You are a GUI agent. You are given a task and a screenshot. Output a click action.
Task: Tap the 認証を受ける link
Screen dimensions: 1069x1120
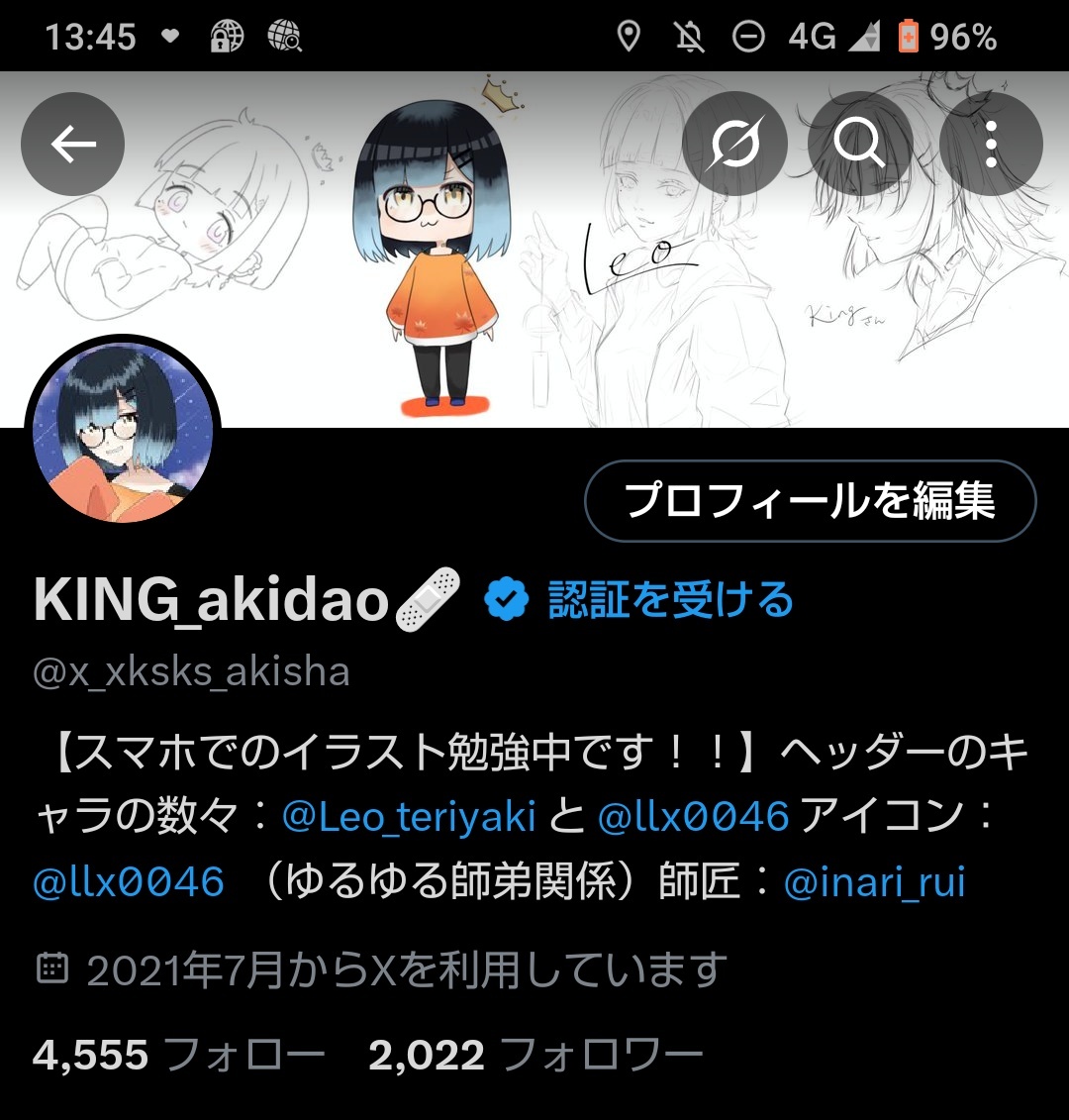[670, 600]
